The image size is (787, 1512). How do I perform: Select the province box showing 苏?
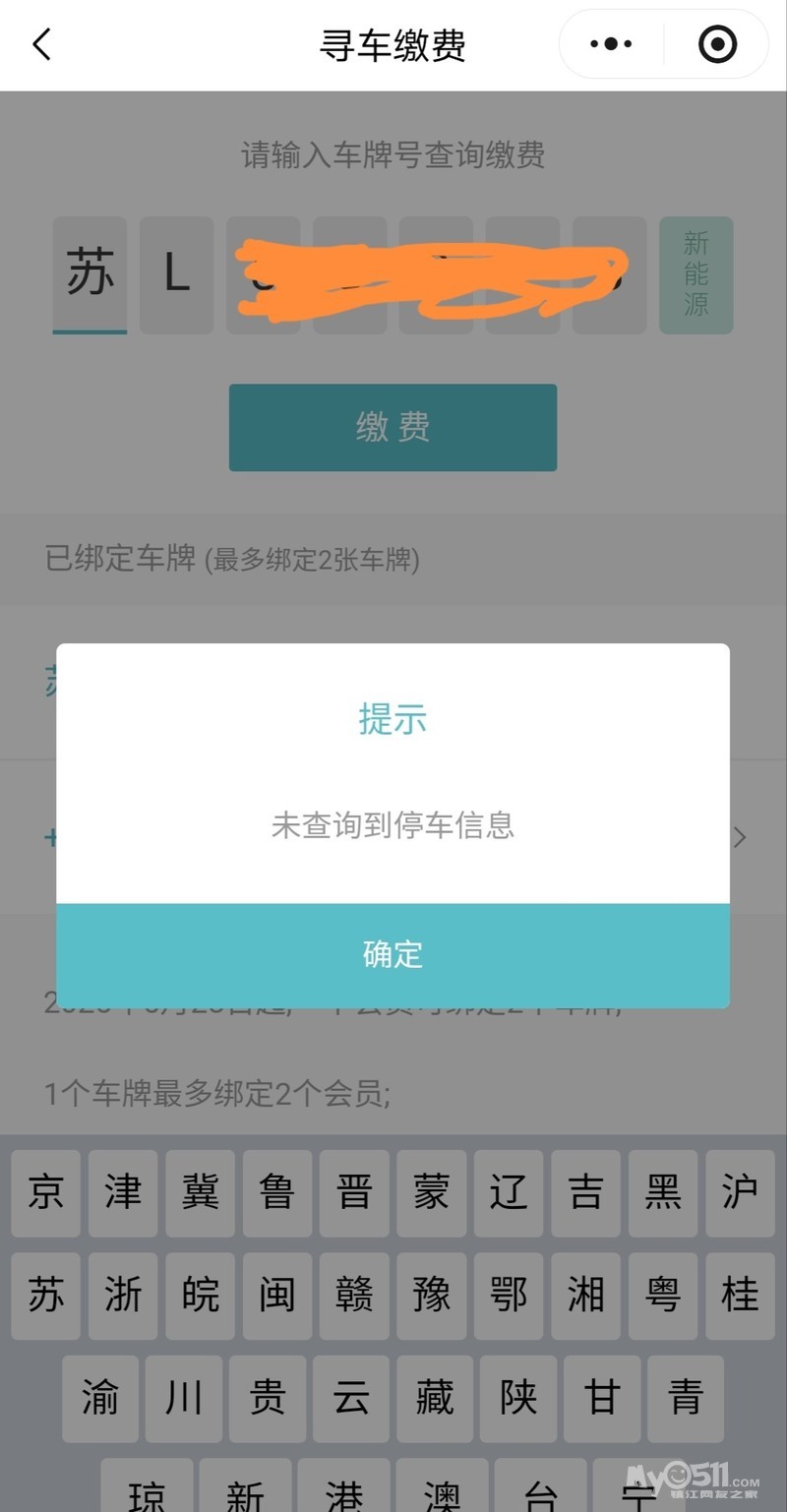tap(90, 274)
